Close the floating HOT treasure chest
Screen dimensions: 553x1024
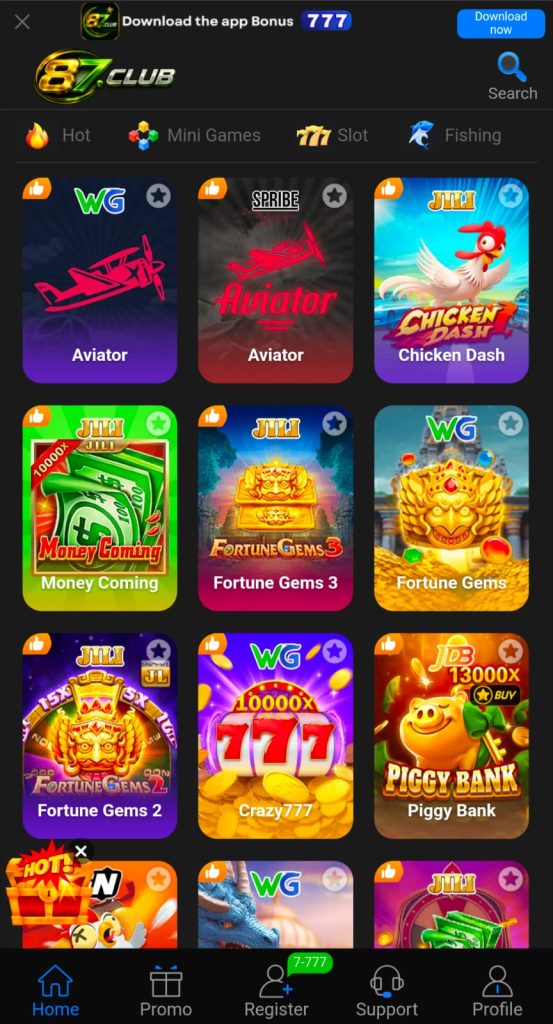pyautogui.click(x=81, y=851)
